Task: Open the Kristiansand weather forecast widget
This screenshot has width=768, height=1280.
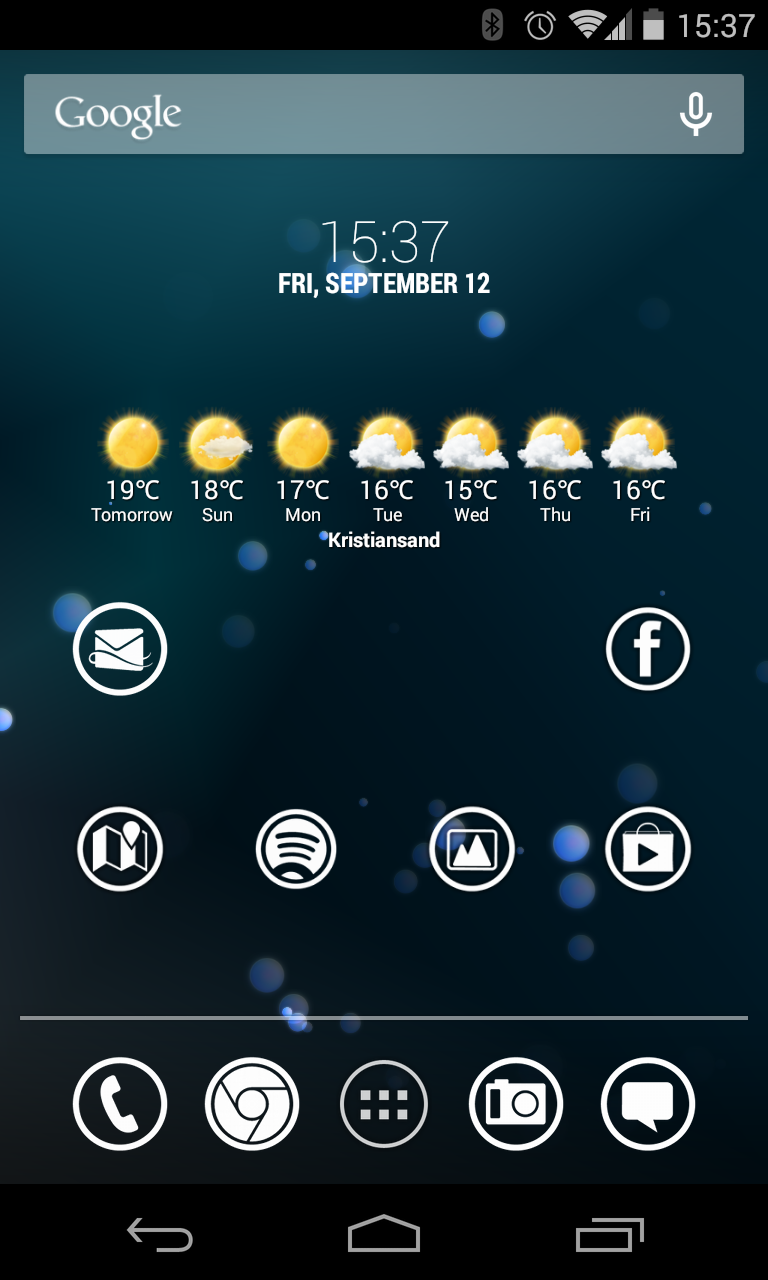Action: click(x=384, y=482)
